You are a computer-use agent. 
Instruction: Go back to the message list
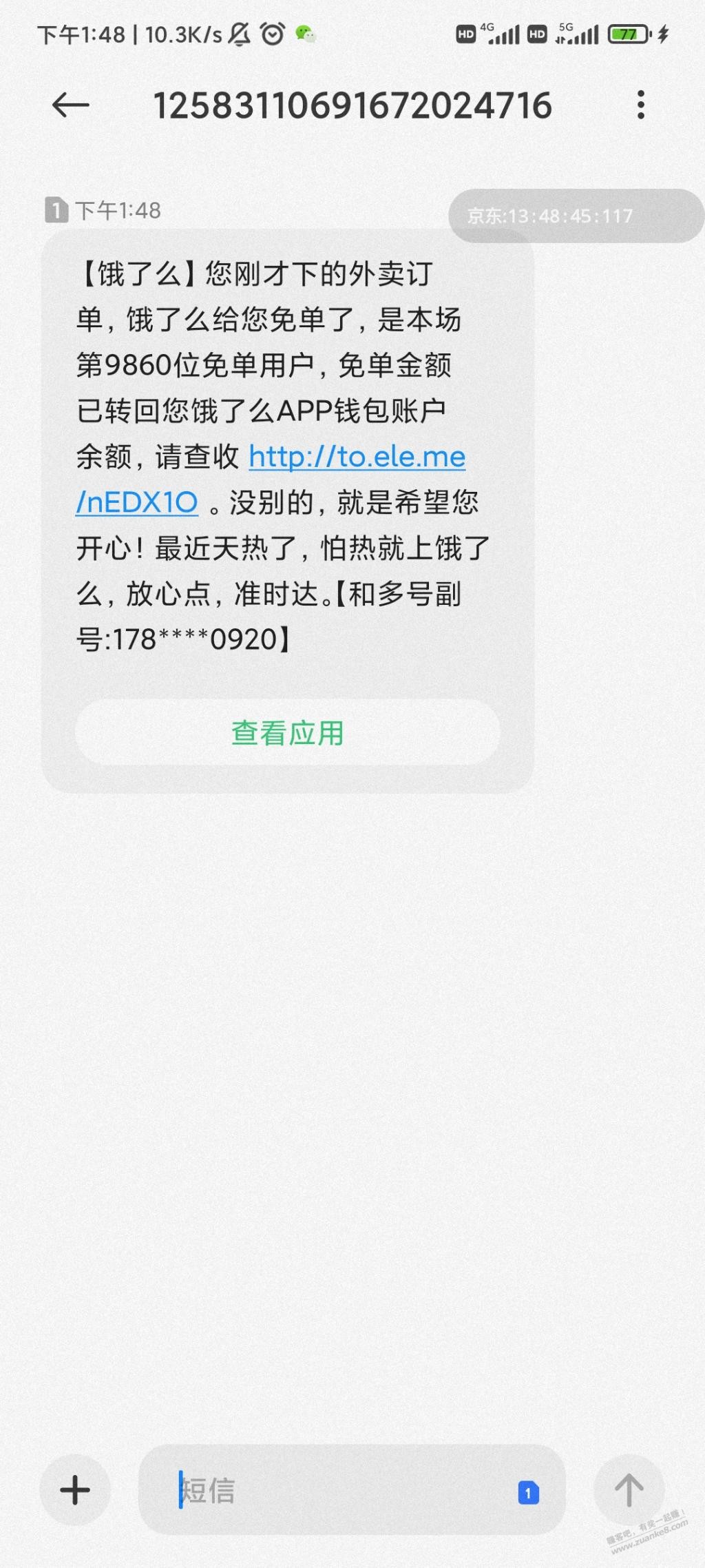click(70, 105)
